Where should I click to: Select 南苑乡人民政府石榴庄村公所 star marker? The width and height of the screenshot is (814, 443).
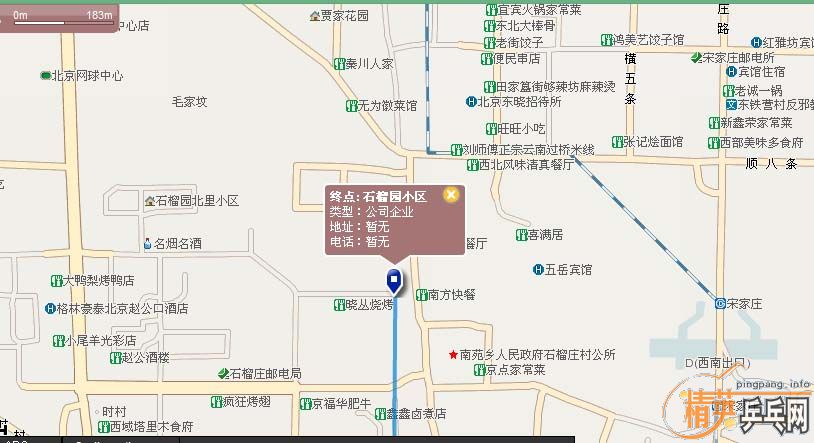point(452,355)
